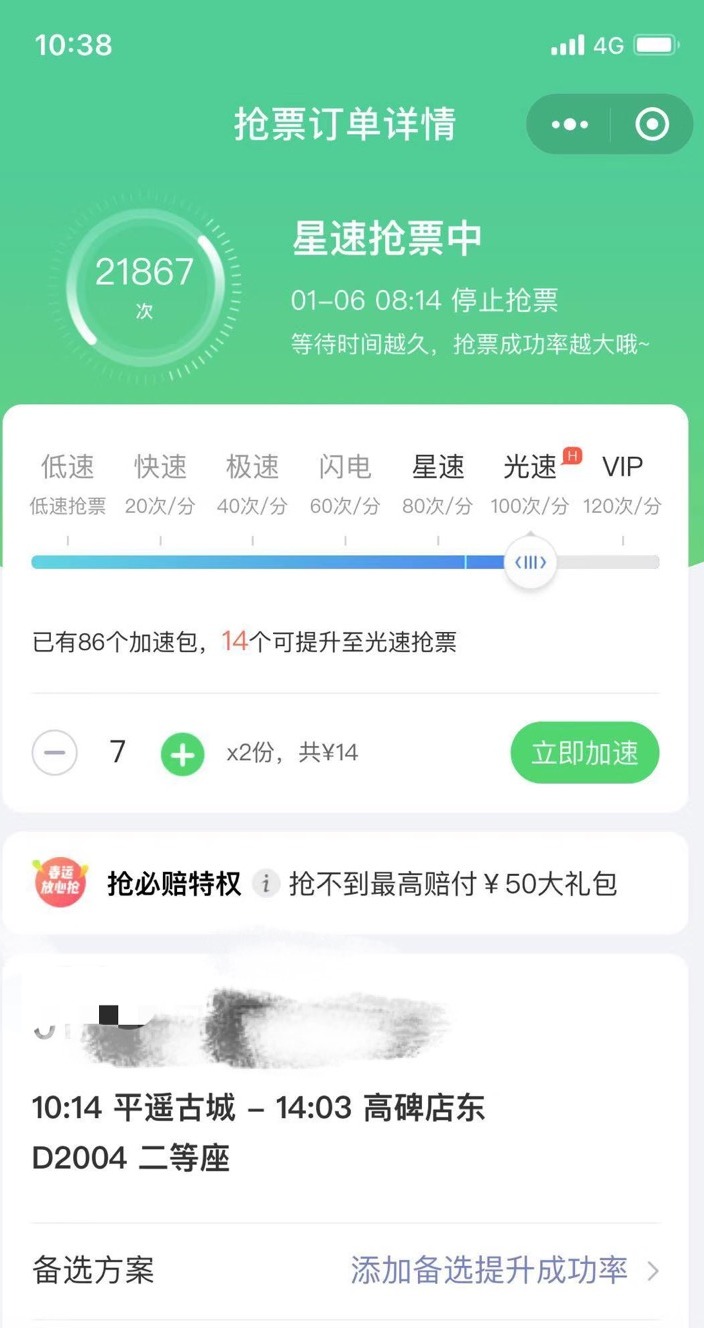The width and height of the screenshot is (704, 1328).
Task: Select the 光速 speed level
Action: point(530,467)
